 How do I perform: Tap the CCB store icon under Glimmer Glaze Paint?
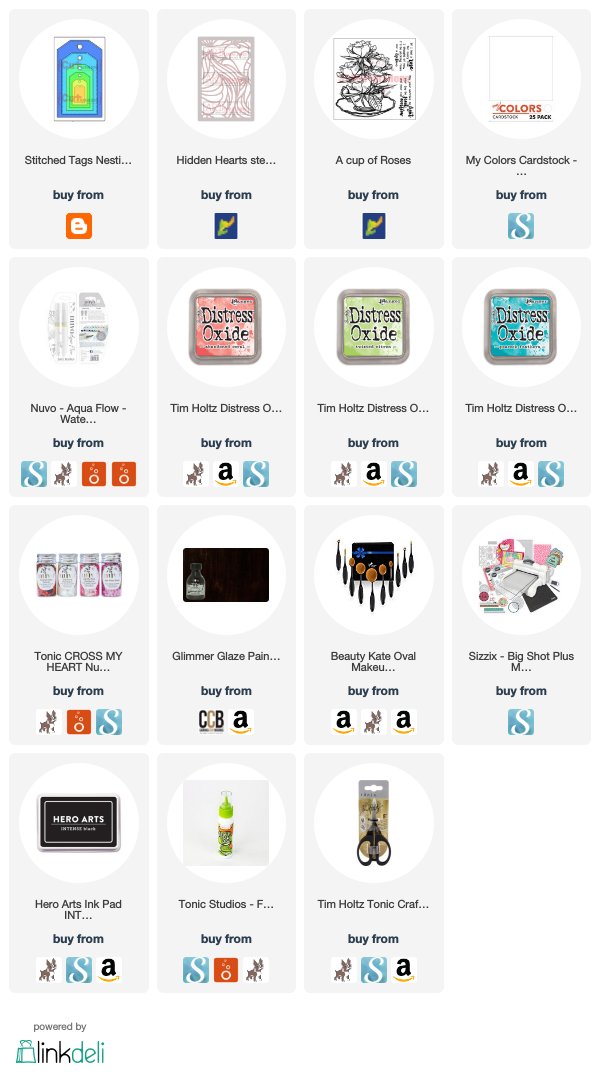(x=211, y=721)
